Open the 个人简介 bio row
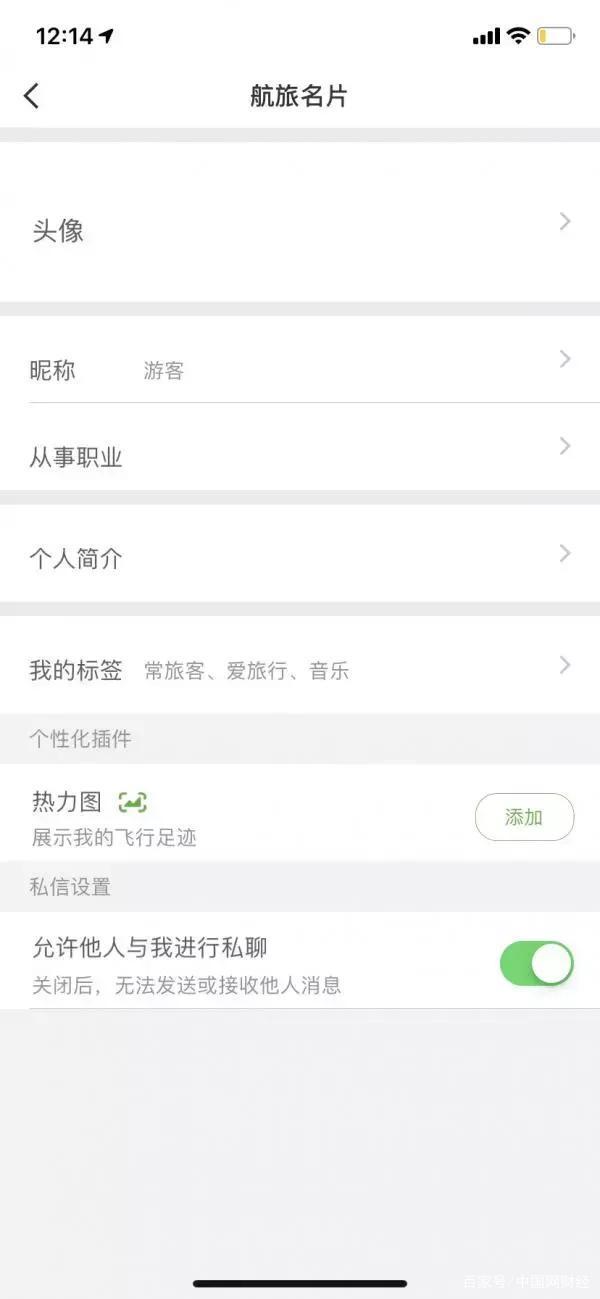 point(300,556)
